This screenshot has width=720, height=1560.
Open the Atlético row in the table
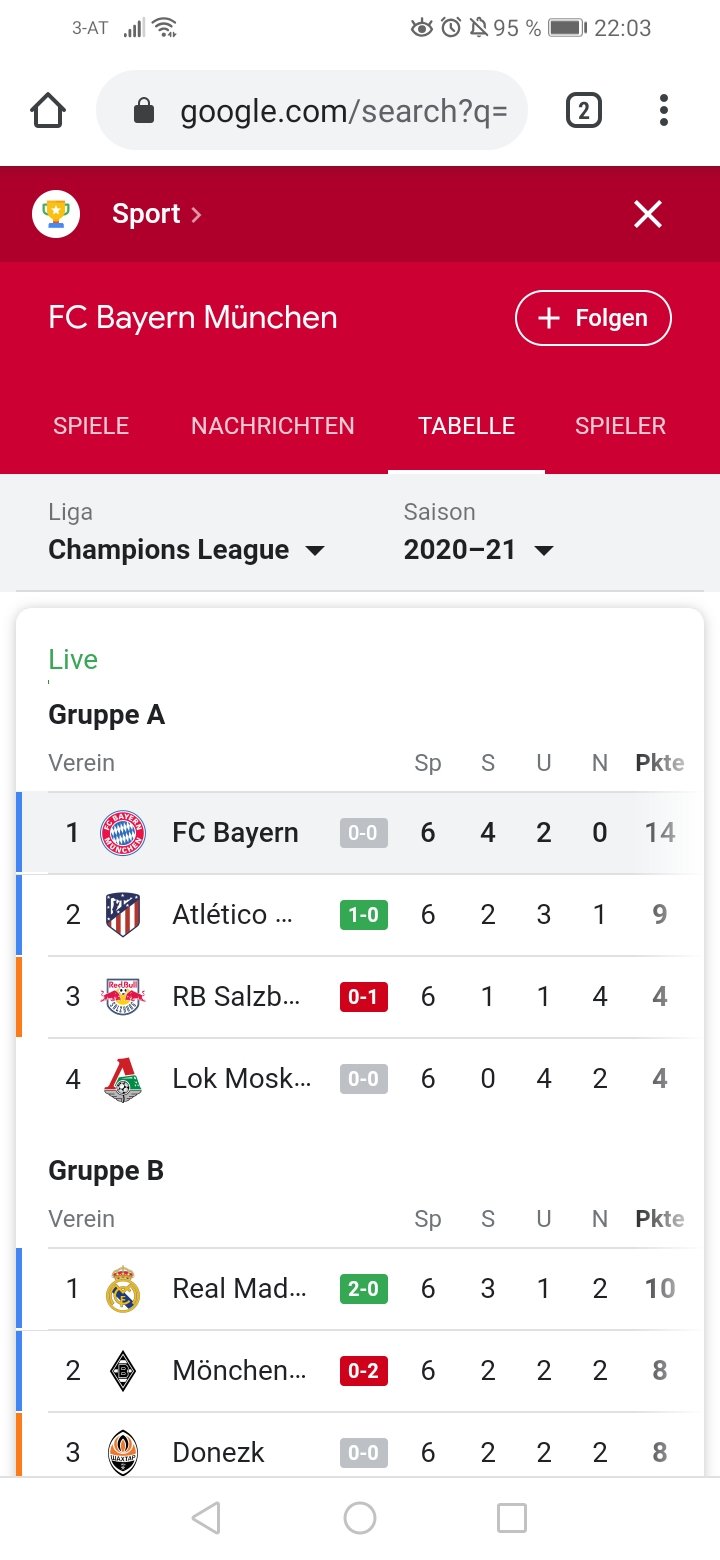[x=360, y=915]
